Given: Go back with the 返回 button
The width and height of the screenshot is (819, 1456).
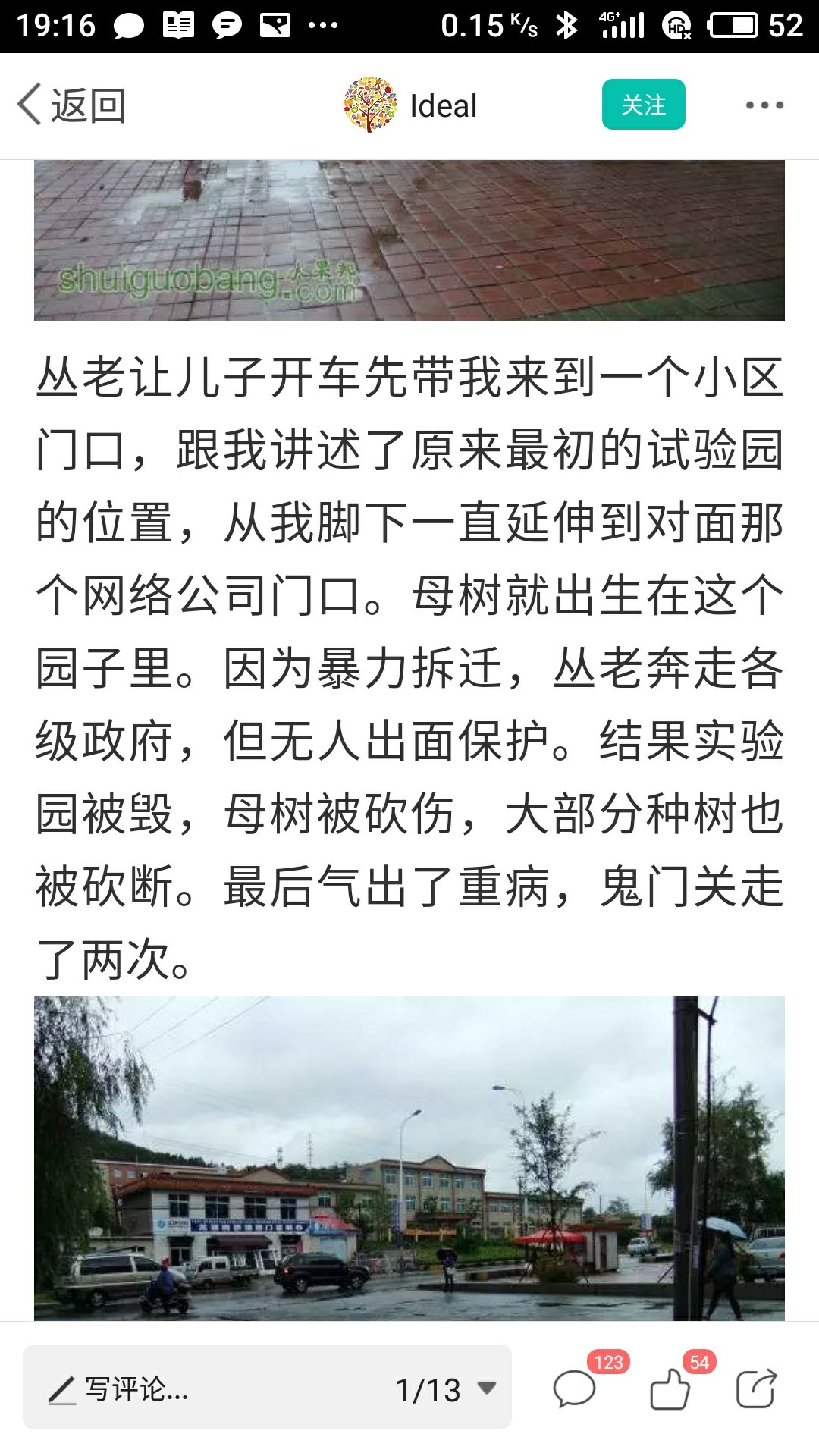Looking at the screenshot, I should [72, 105].
